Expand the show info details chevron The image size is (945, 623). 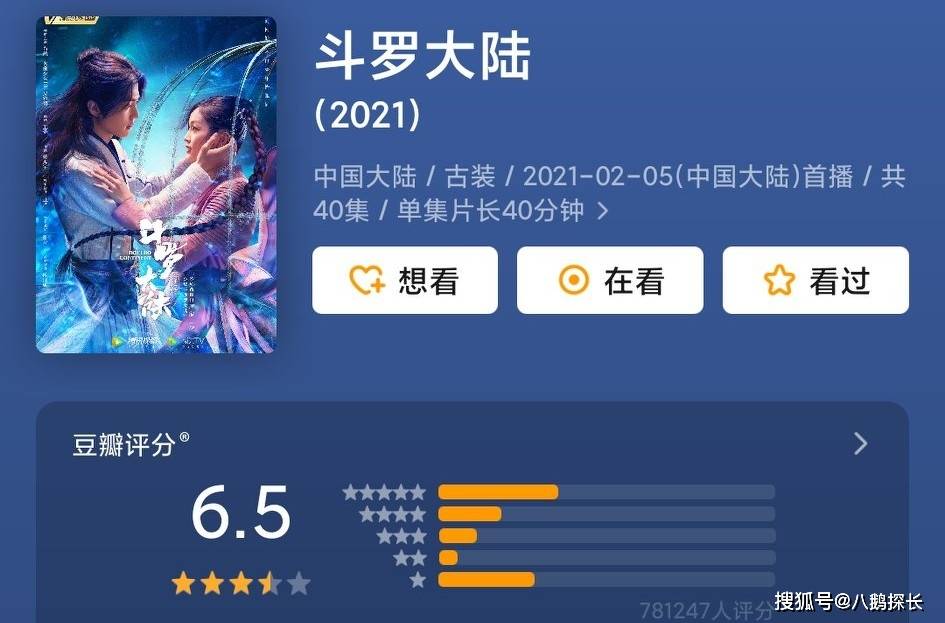tap(603, 211)
